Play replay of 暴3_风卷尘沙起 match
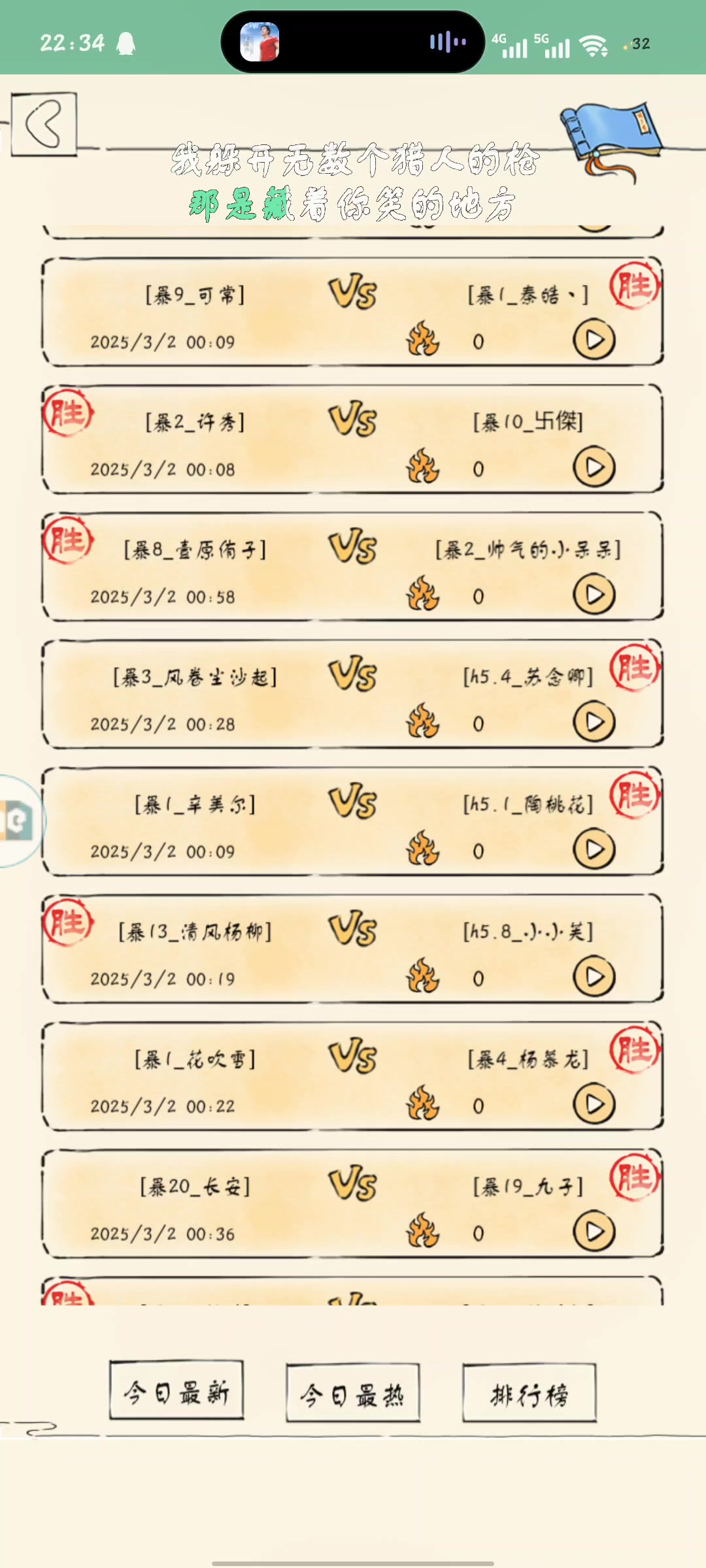Viewport: 706px width, 1568px height. click(x=594, y=722)
